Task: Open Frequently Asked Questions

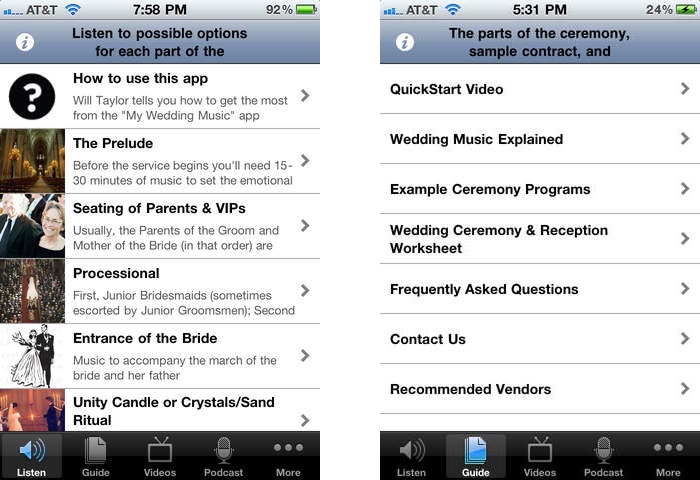Action: pyautogui.click(x=540, y=289)
